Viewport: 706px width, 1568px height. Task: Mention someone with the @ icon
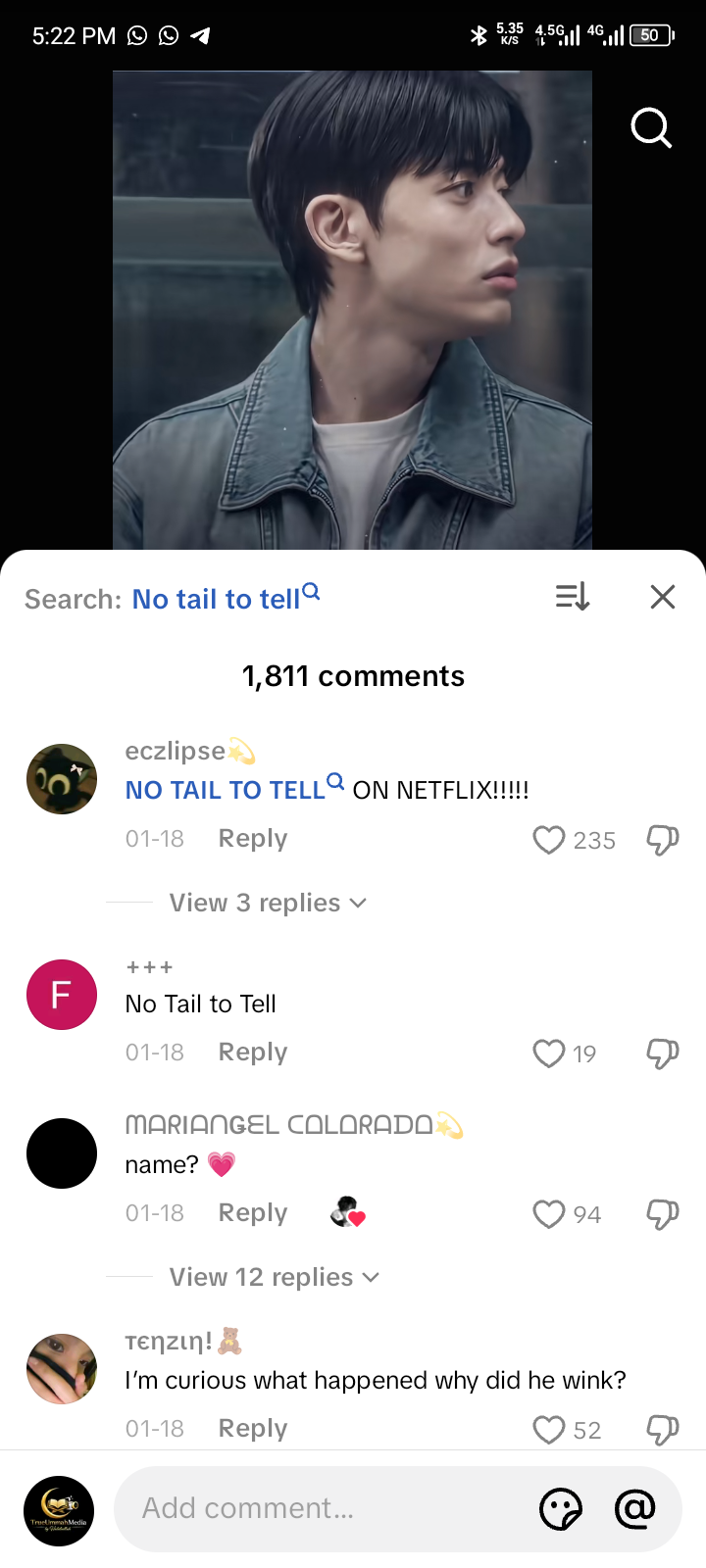coord(635,1509)
